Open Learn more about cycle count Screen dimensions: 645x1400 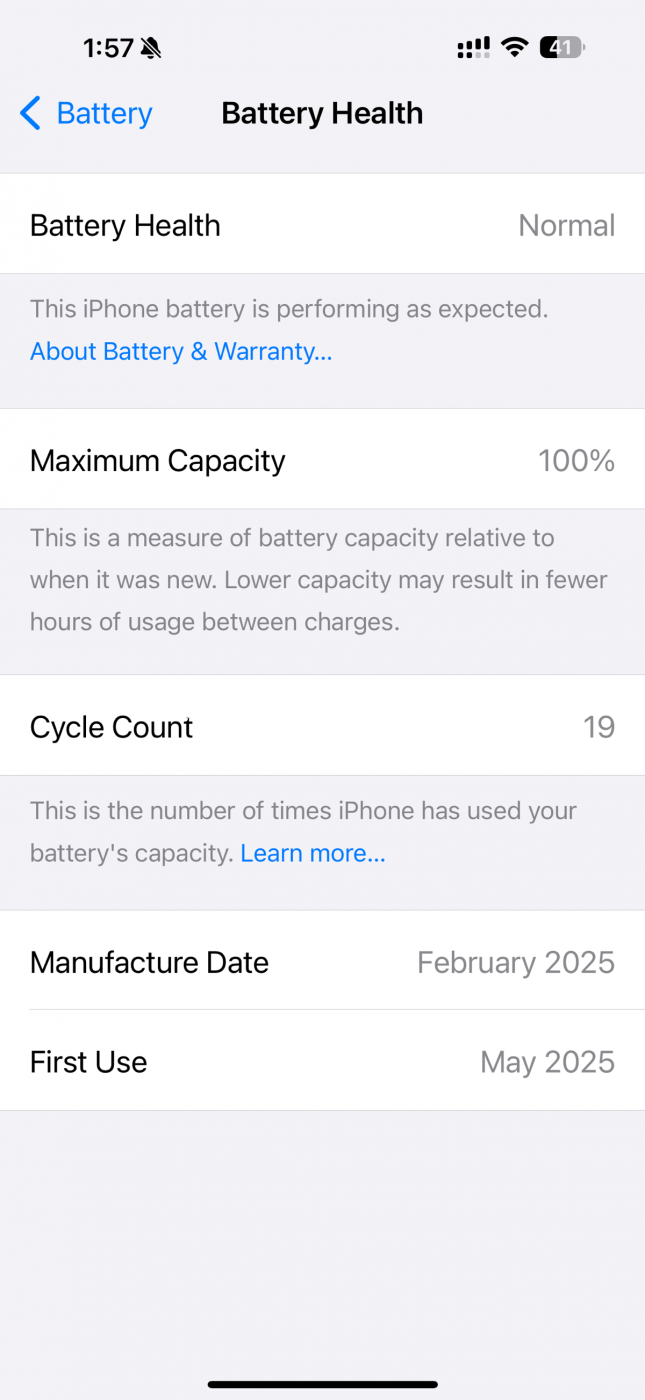click(313, 853)
